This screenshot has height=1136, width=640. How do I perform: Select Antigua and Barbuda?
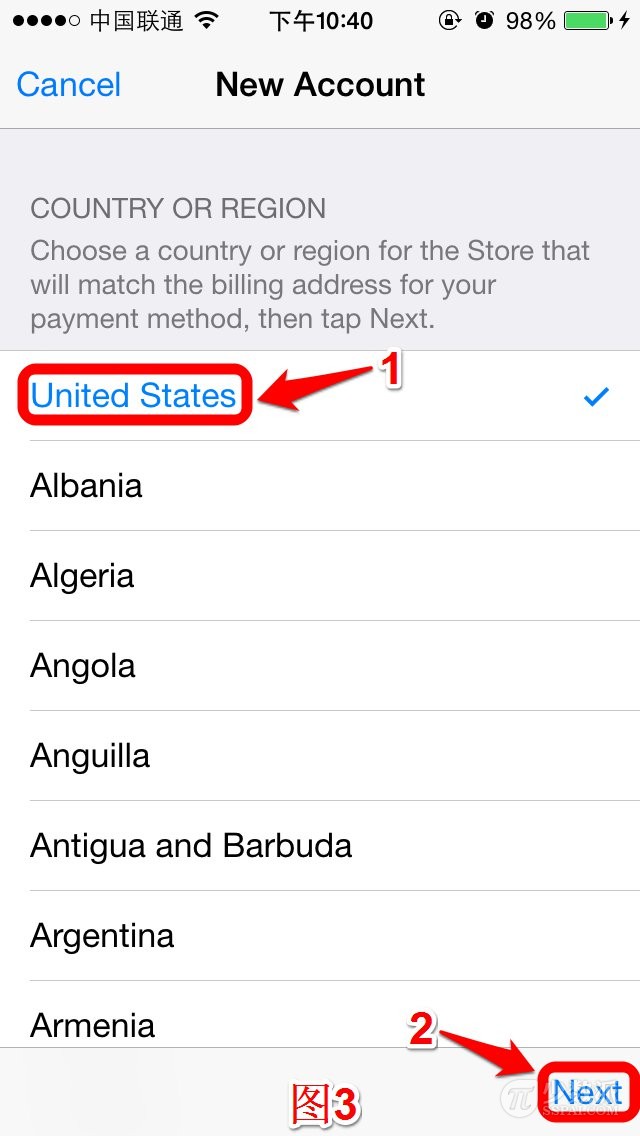pos(191,846)
